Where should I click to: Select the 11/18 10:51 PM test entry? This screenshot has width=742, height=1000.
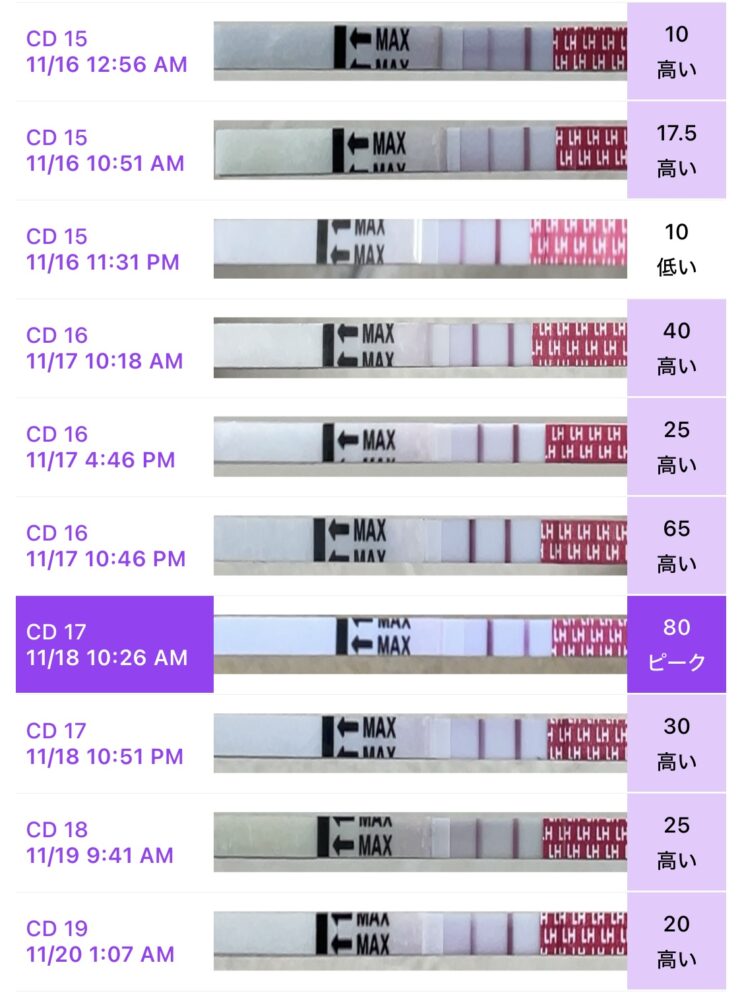(106, 744)
